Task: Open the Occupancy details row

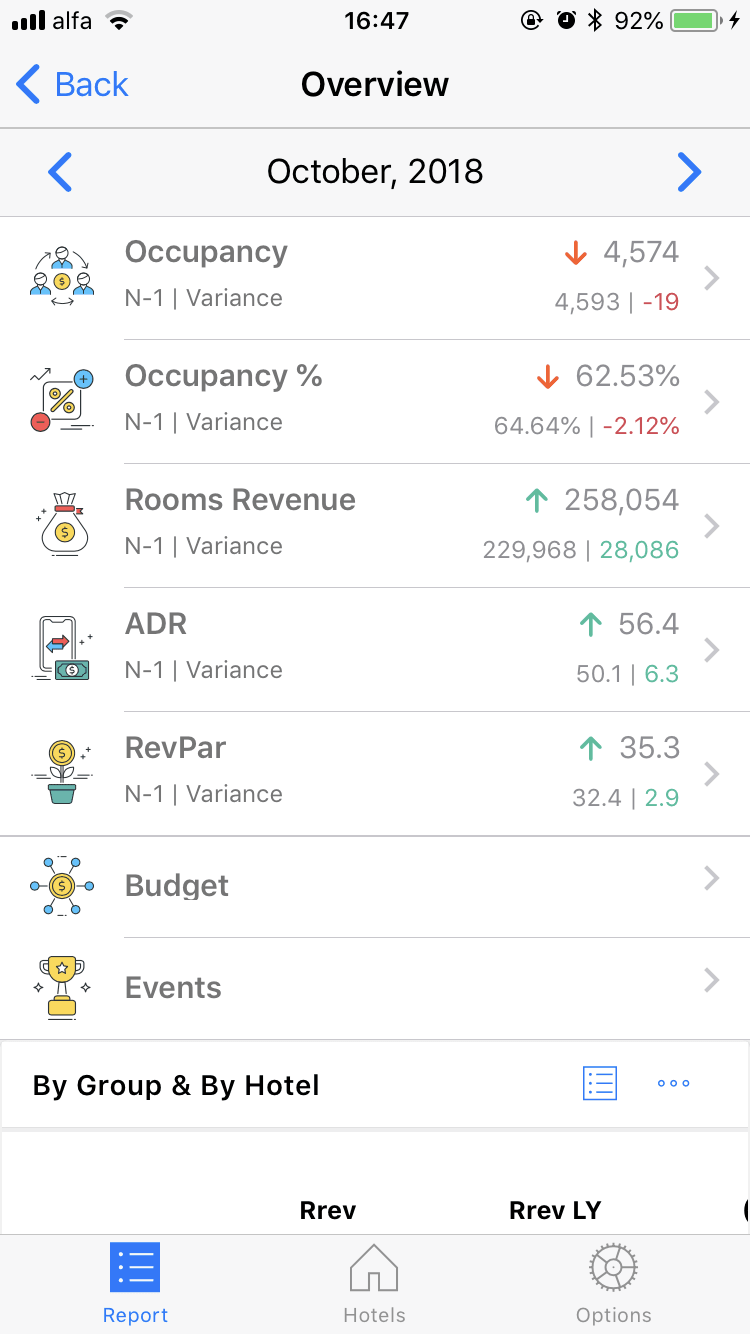Action: pos(400,278)
